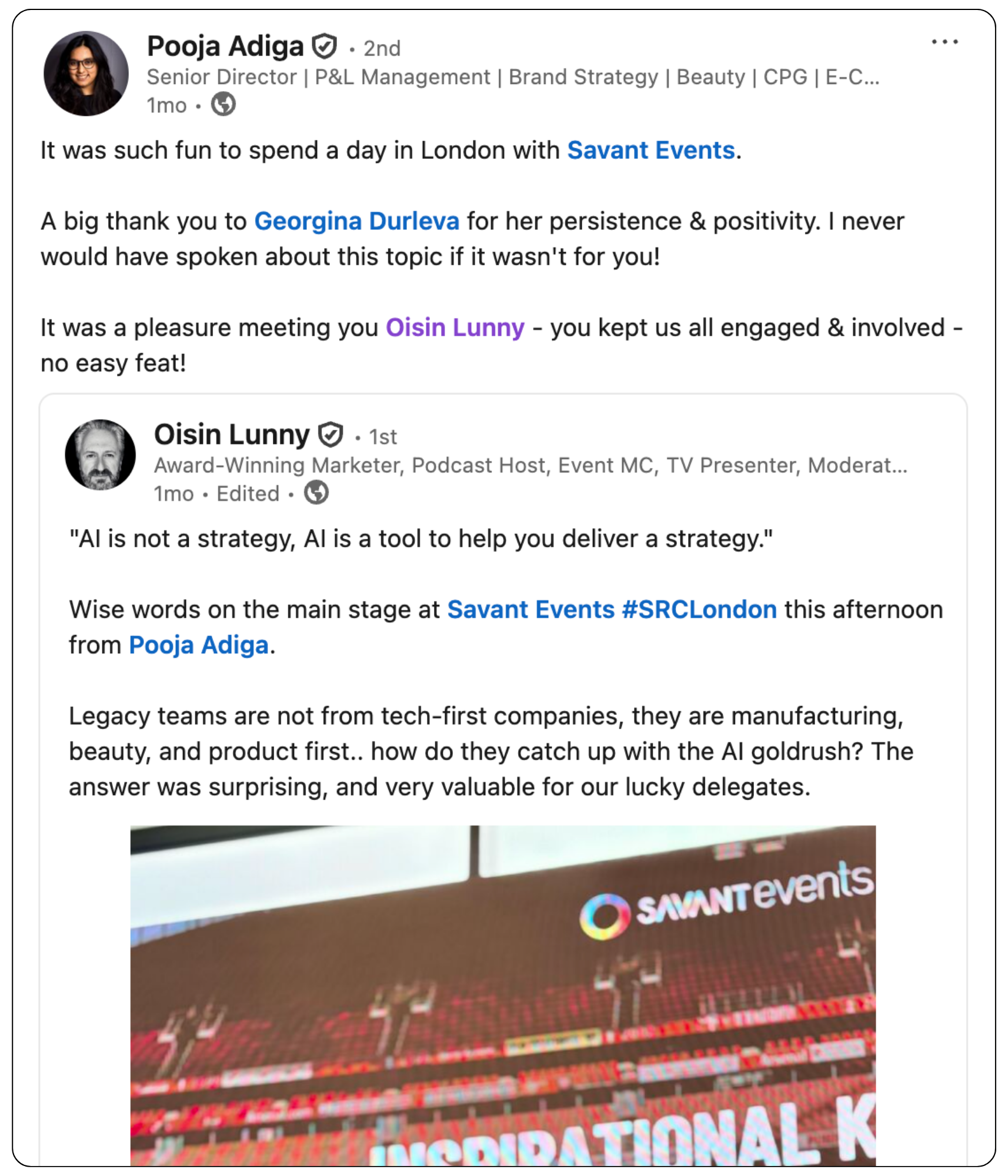
Task: Open Savant Events link in Oisin's post
Action: click(x=530, y=610)
